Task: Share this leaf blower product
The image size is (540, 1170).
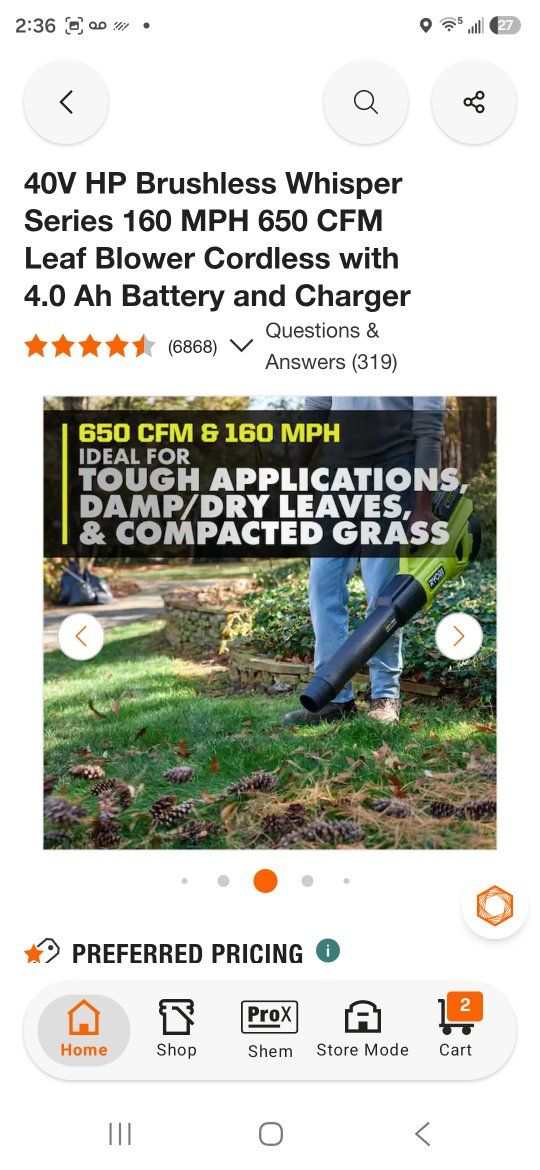Action: [474, 102]
